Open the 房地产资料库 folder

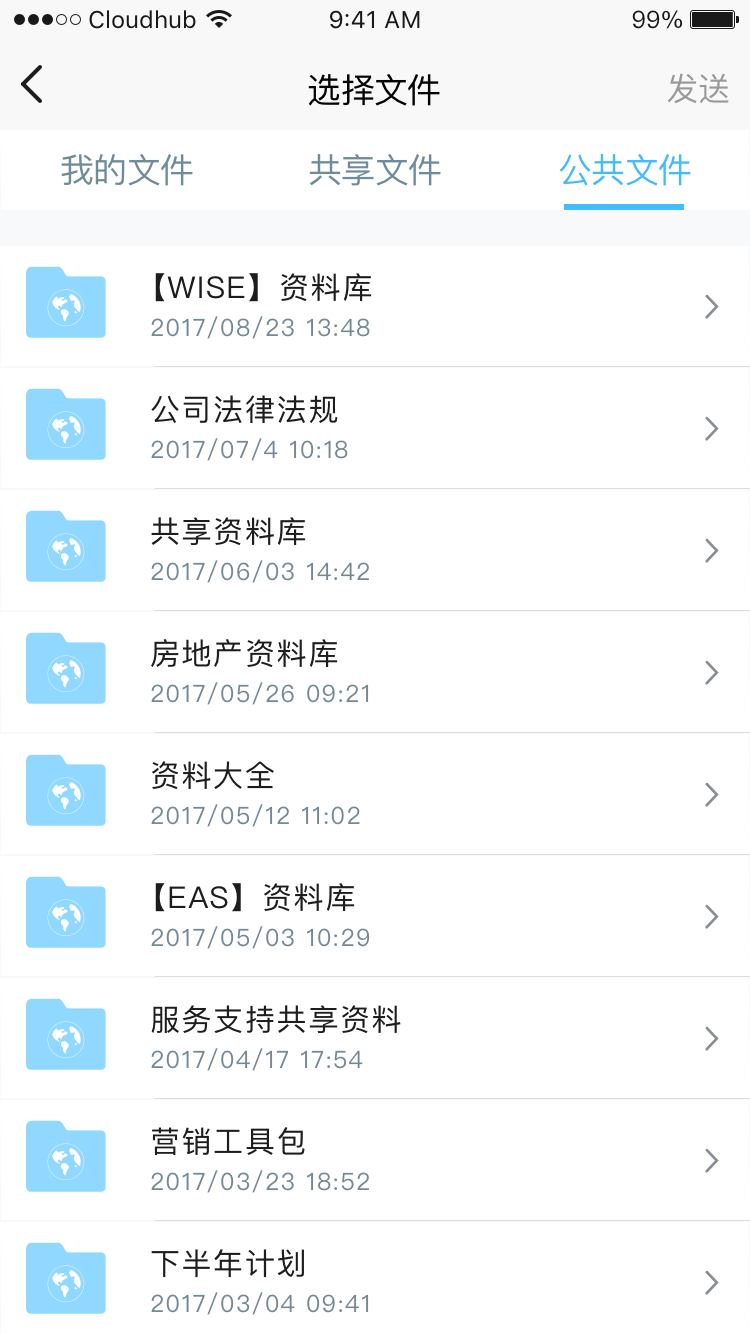[375, 672]
